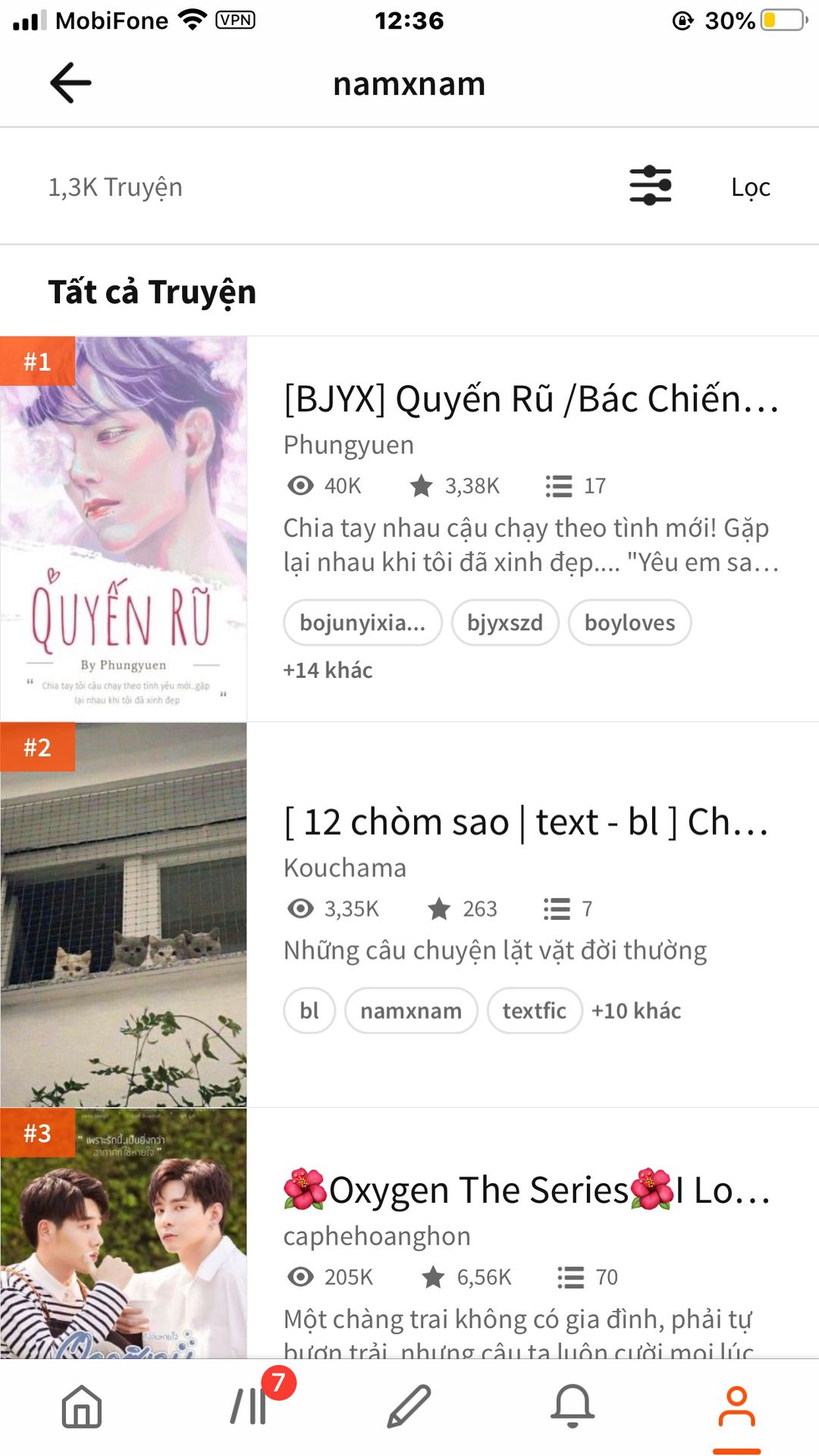The image size is (819, 1456).
Task: Tap the namxnam tag chip
Action: [x=411, y=1011]
